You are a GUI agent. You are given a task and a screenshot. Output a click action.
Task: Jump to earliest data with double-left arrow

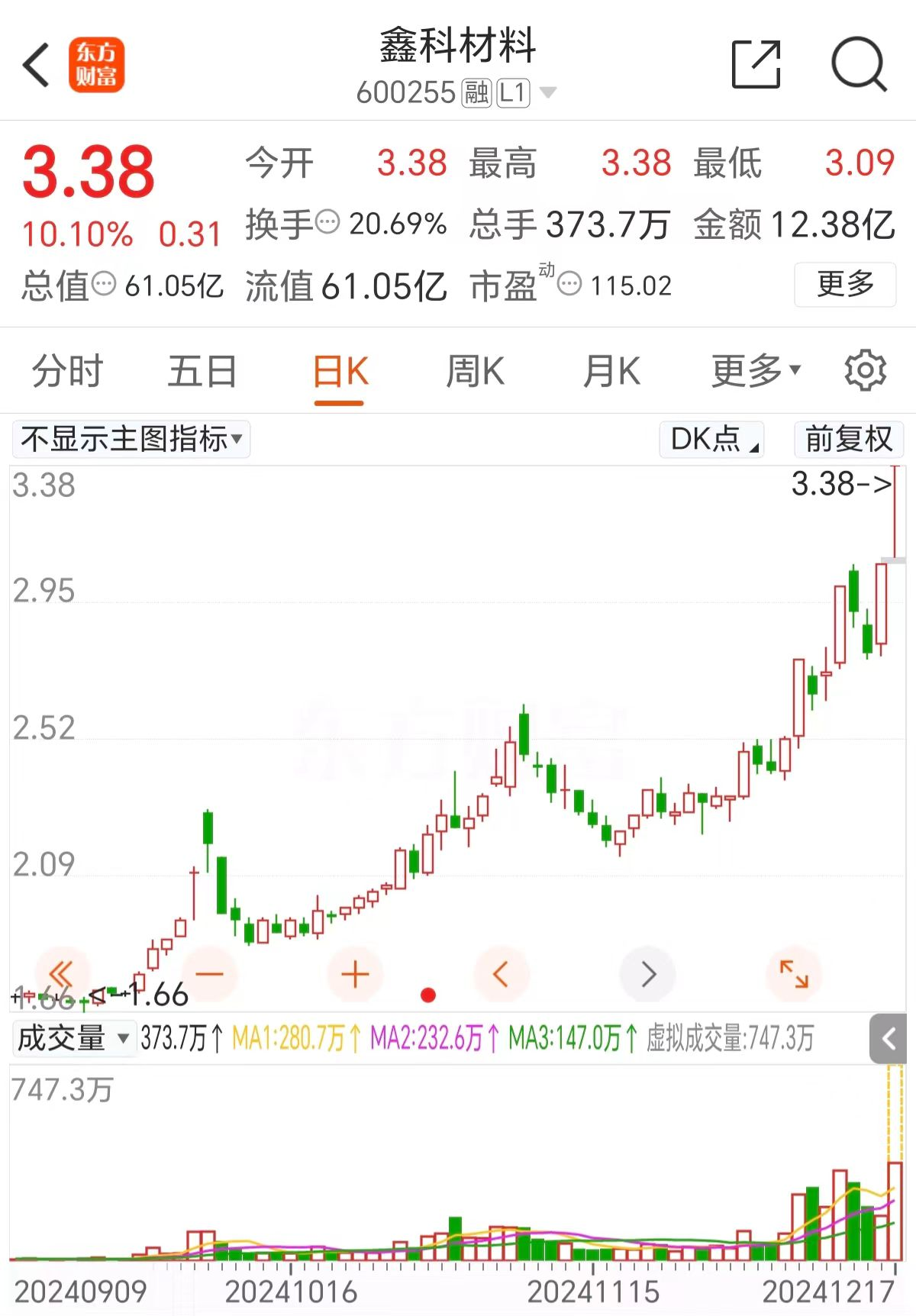pos(61,974)
